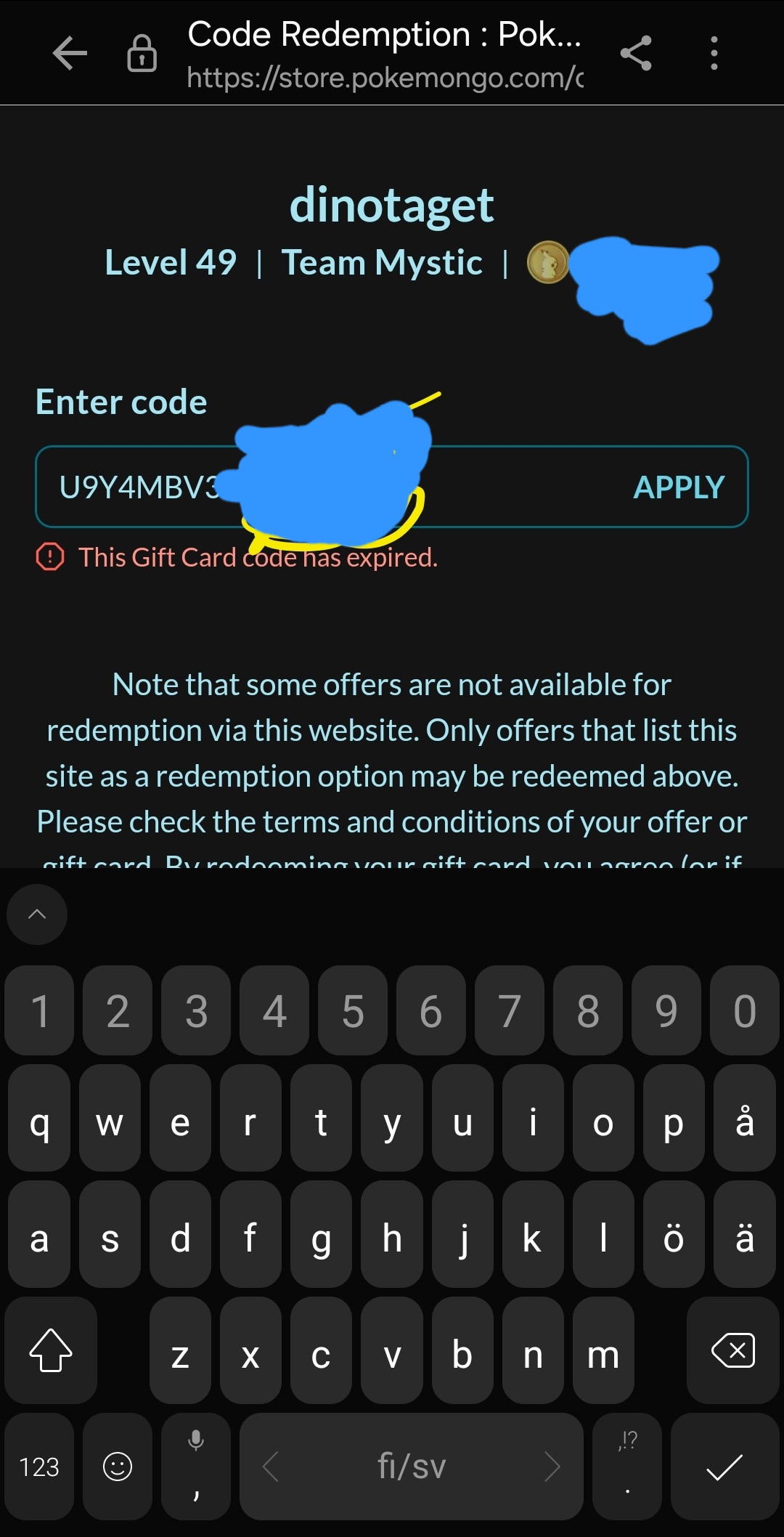784x1537 pixels.
Task: Tap the shift key
Action: [x=51, y=1351]
